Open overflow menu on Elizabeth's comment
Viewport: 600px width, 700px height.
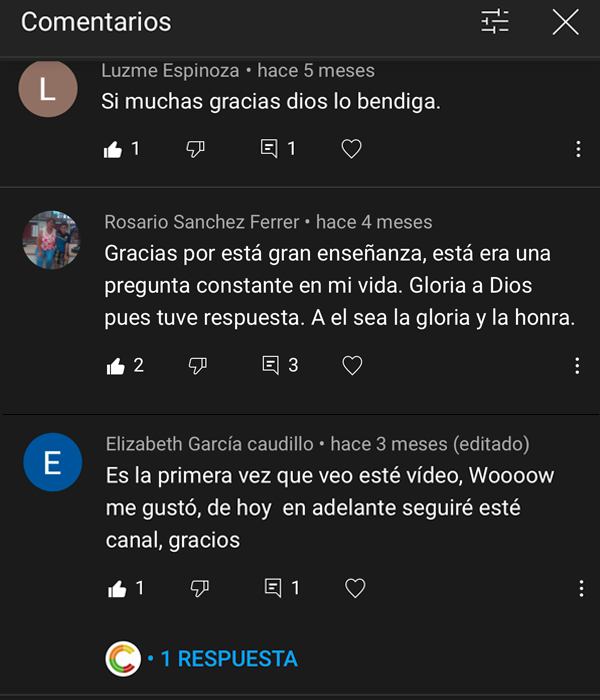[581, 588]
